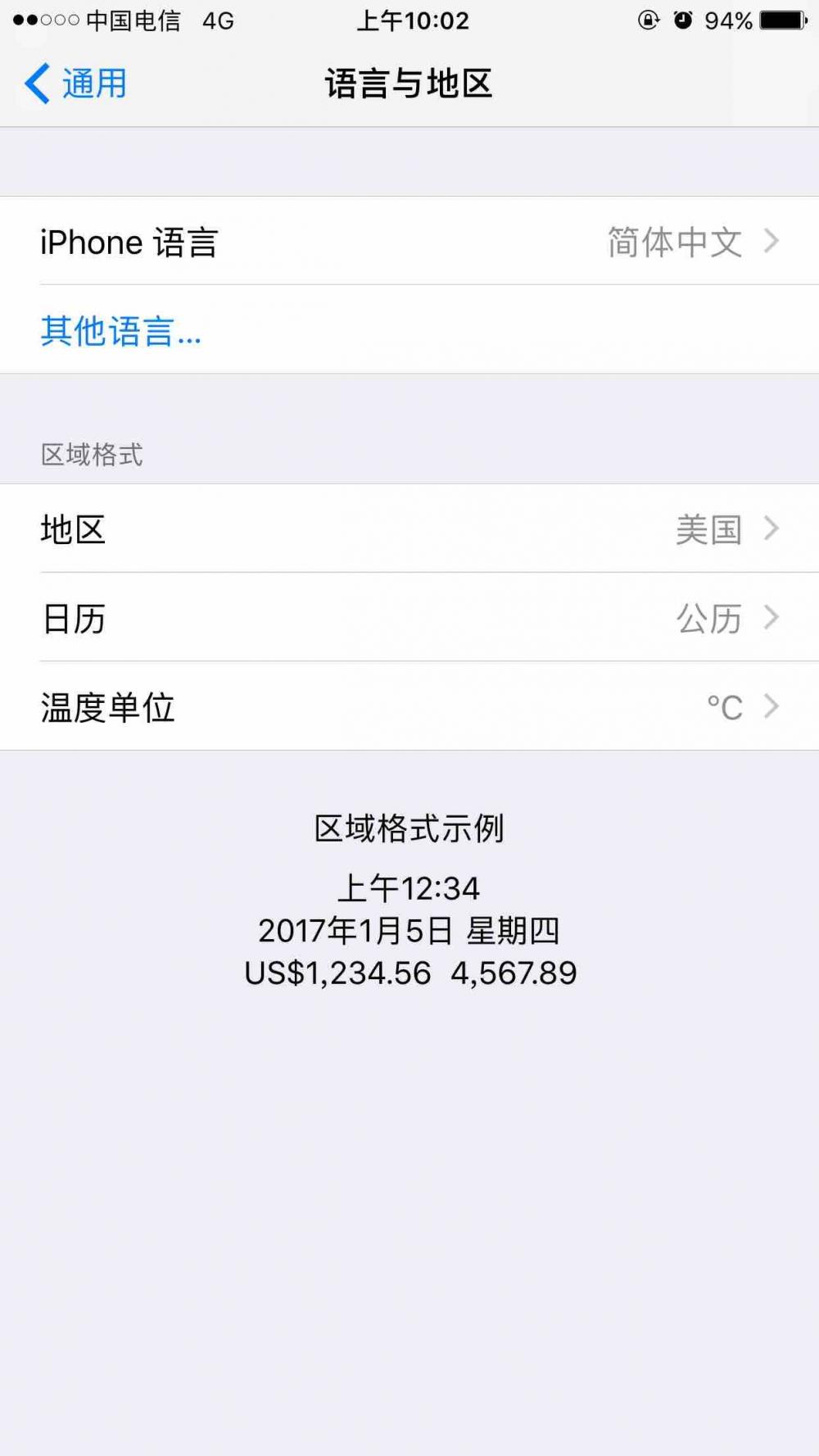Expand the 温度单位 row chevron
Image resolution: width=819 pixels, height=1456 pixels.
771,706
